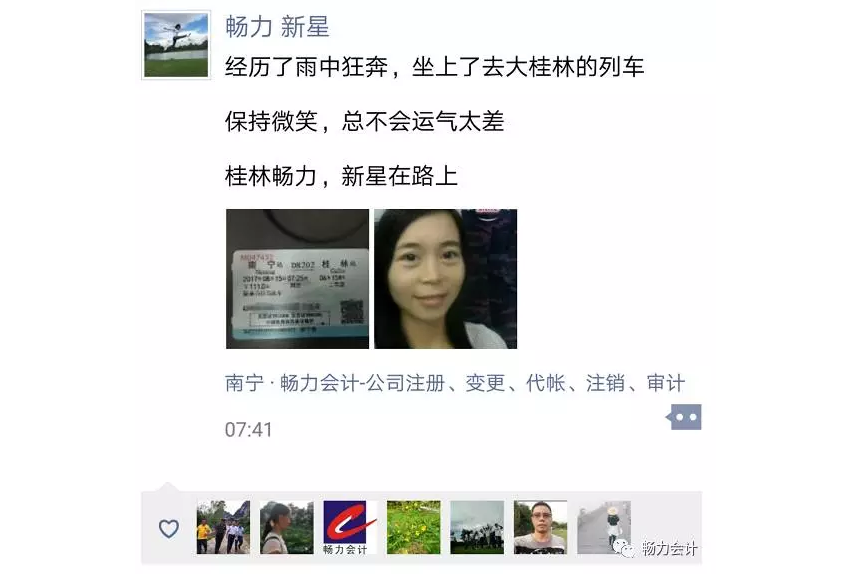This screenshot has height=577, width=860.
Task: View the woman's selfie photo
Action: 445,279
